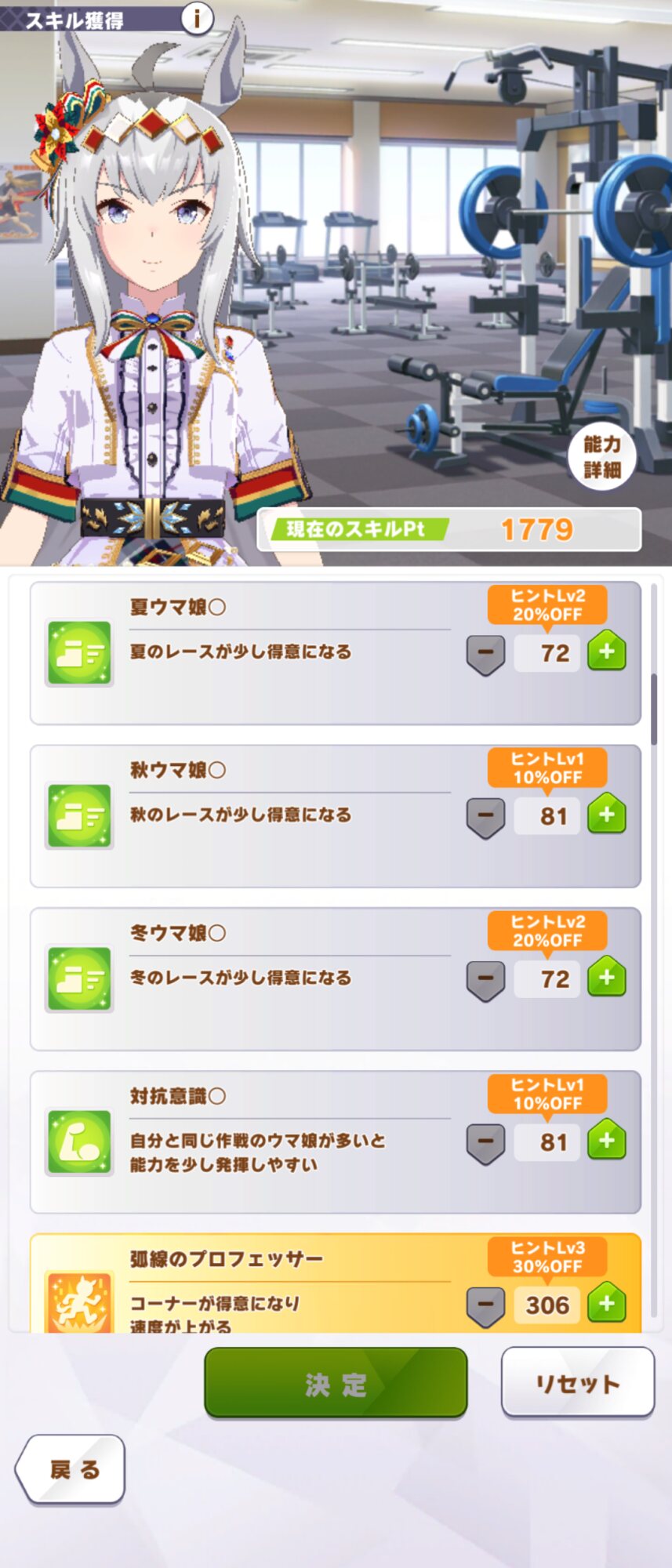Remove 冬ウマ娘○ skill using minus button

tap(485, 979)
